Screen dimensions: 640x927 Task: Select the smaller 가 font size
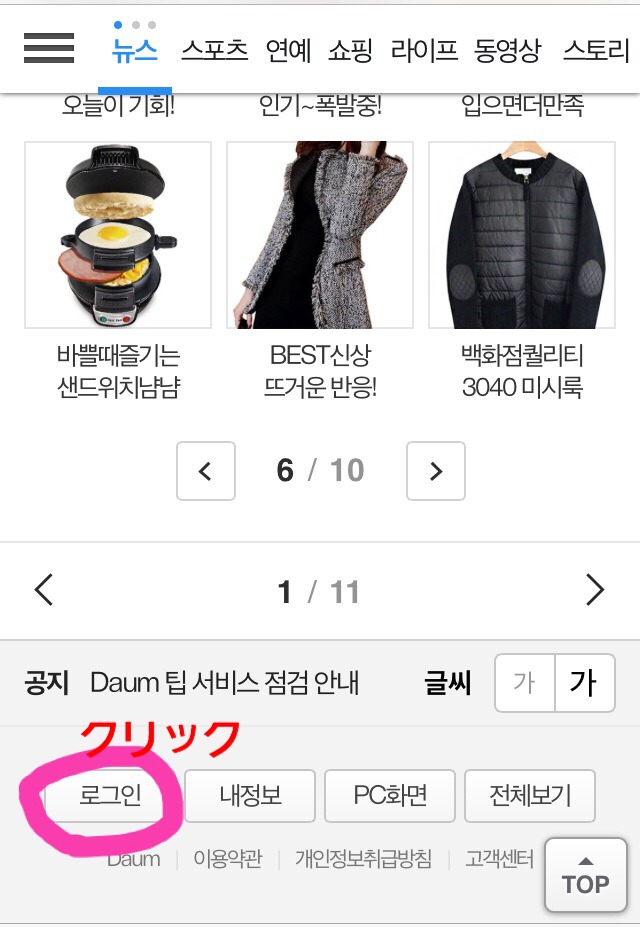coord(524,683)
